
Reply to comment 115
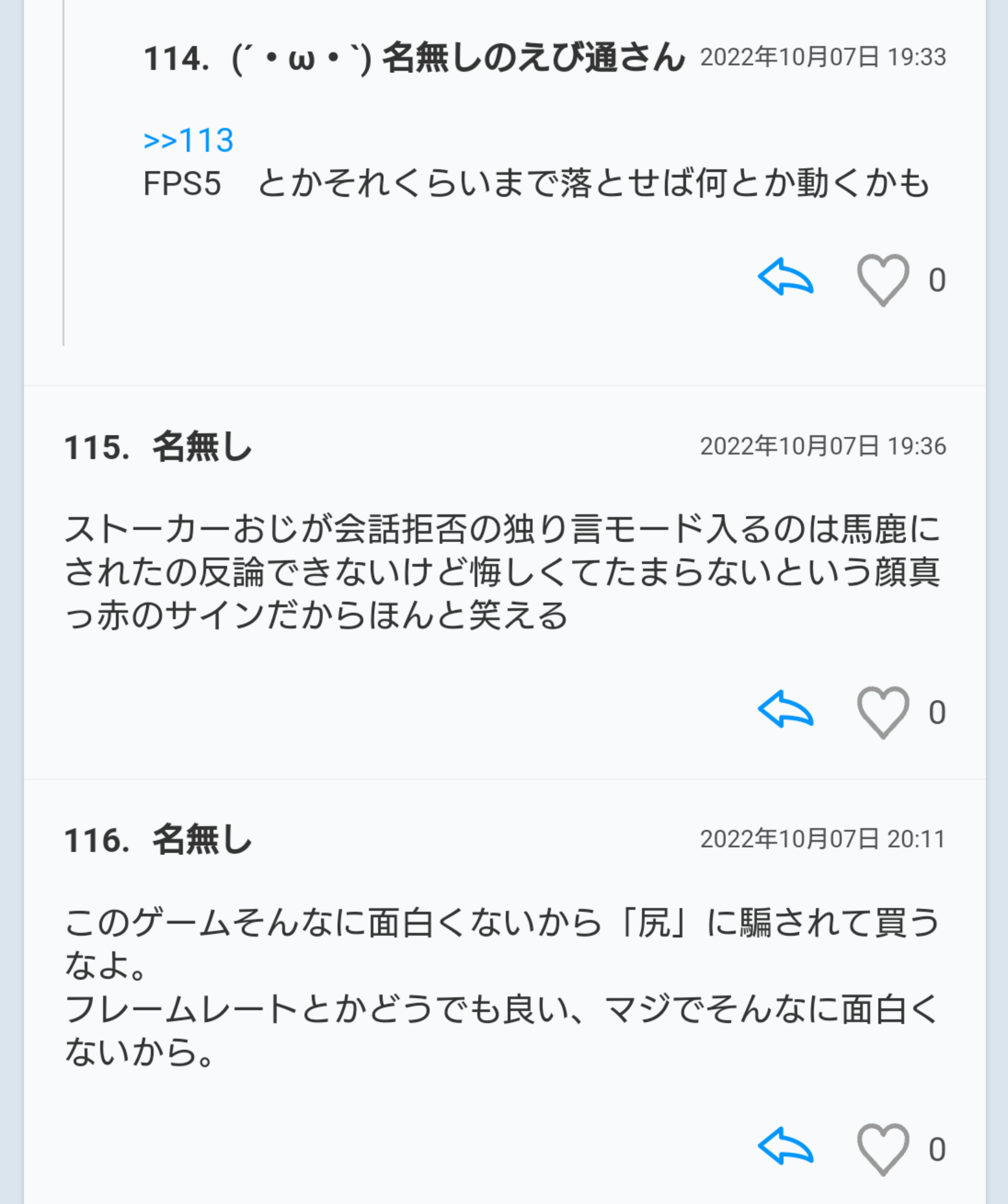click(785, 710)
